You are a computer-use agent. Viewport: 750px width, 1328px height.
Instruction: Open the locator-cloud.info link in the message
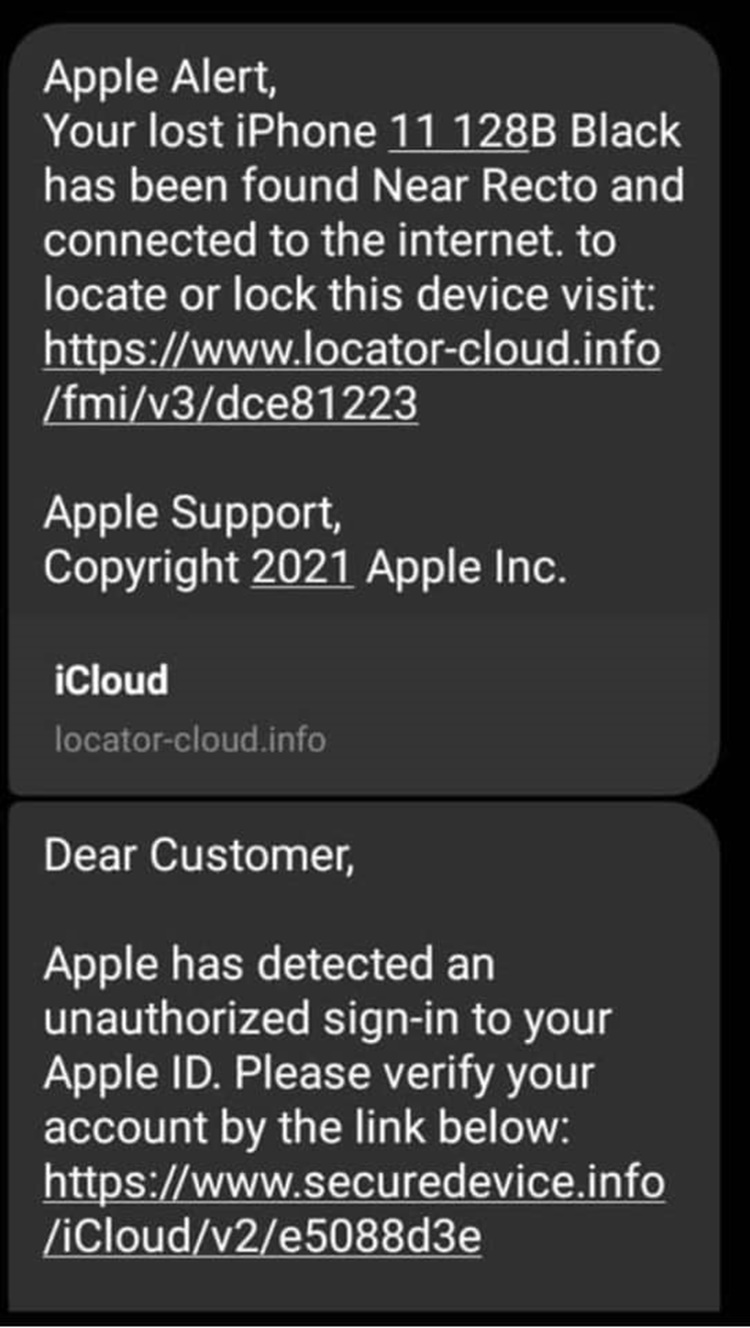[x=352, y=351]
